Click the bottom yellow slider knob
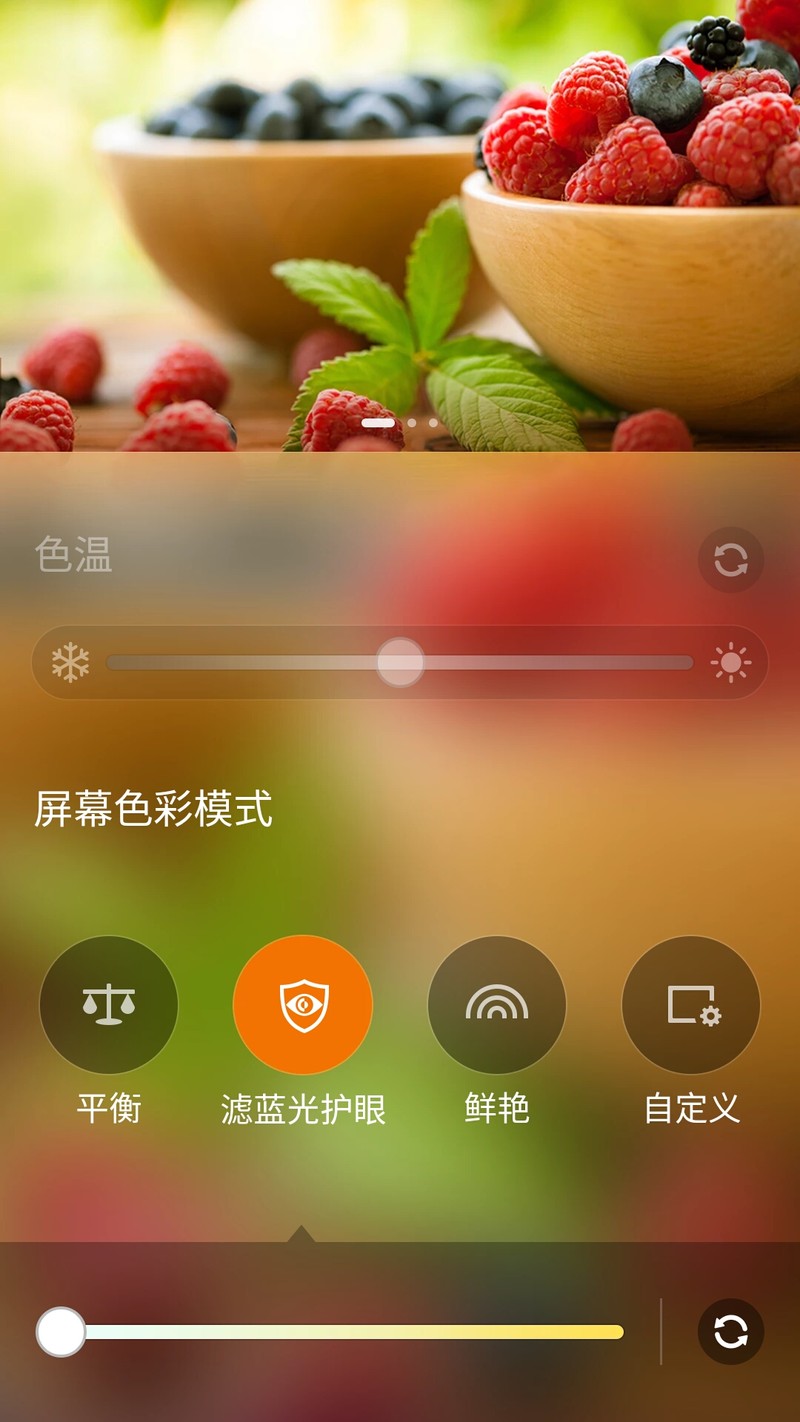This screenshot has width=800, height=1422. point(63,1333)
